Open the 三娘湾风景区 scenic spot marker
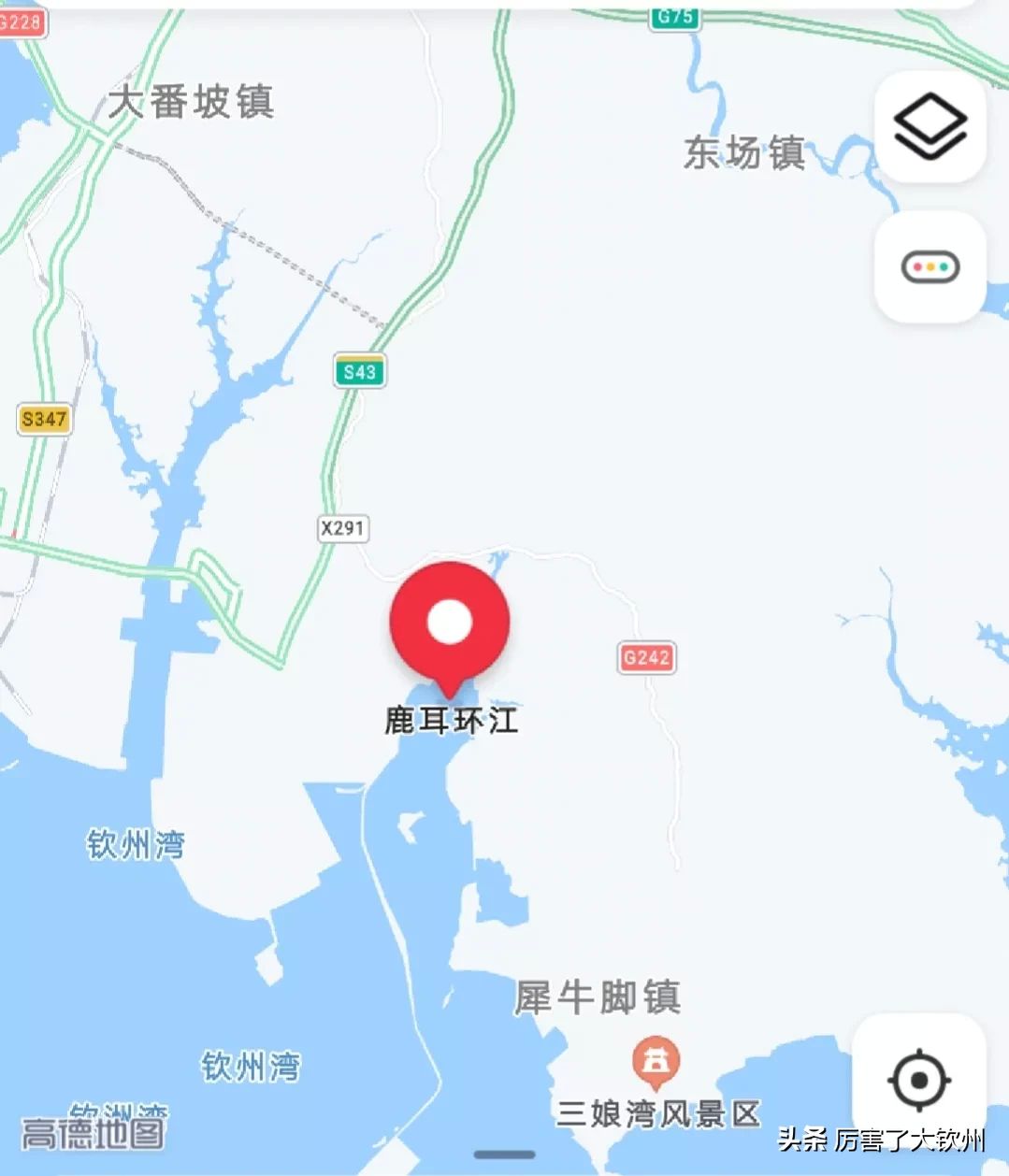The width and height of the screenshot is (1009, 1176). pyautogui.click(x=656, y=1063)
